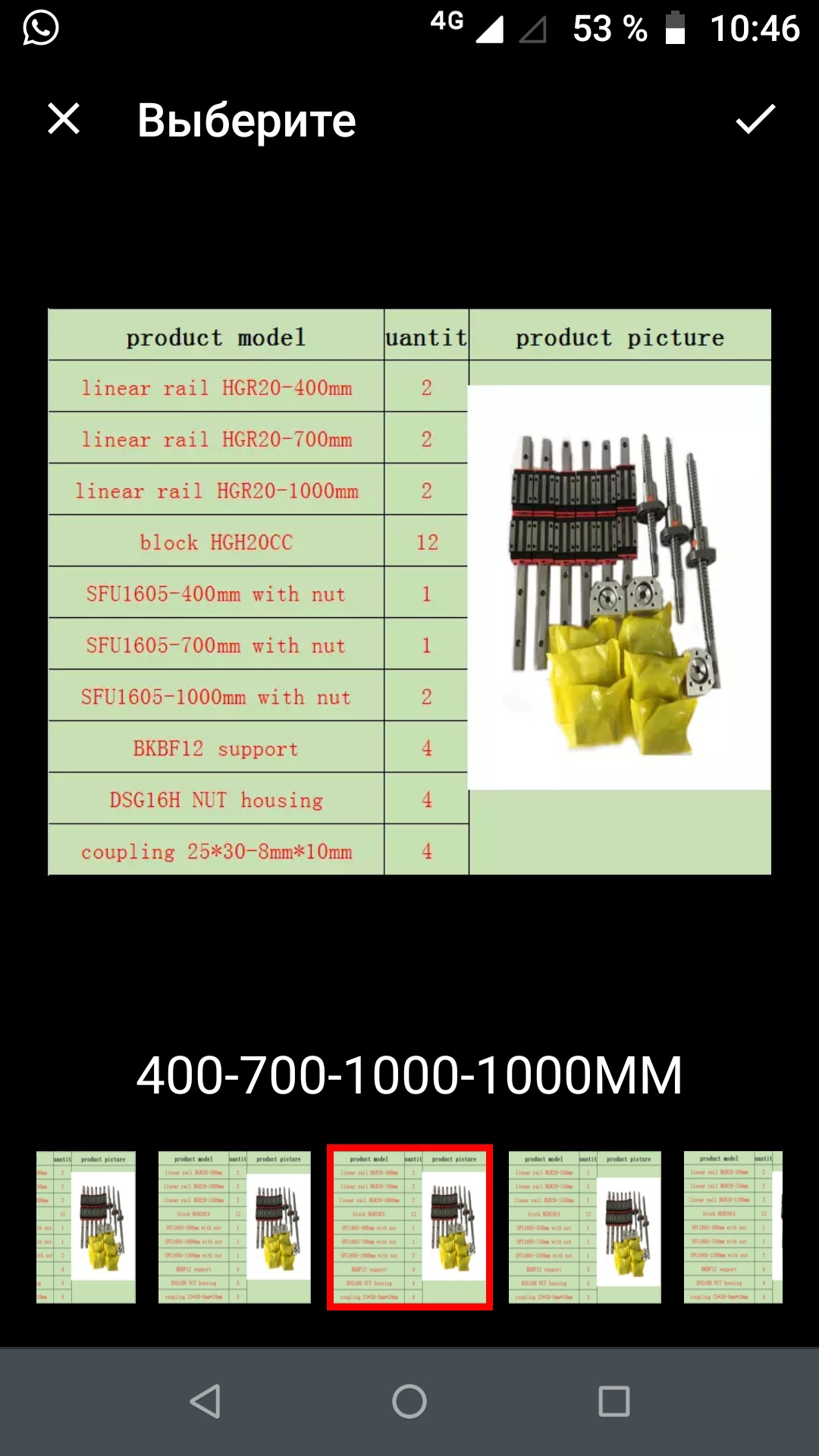Pick the 350-750-1550mm variant thumbnail
Image resolution: width=819 pixels, height=1456 pixels.
point(585,1227)
